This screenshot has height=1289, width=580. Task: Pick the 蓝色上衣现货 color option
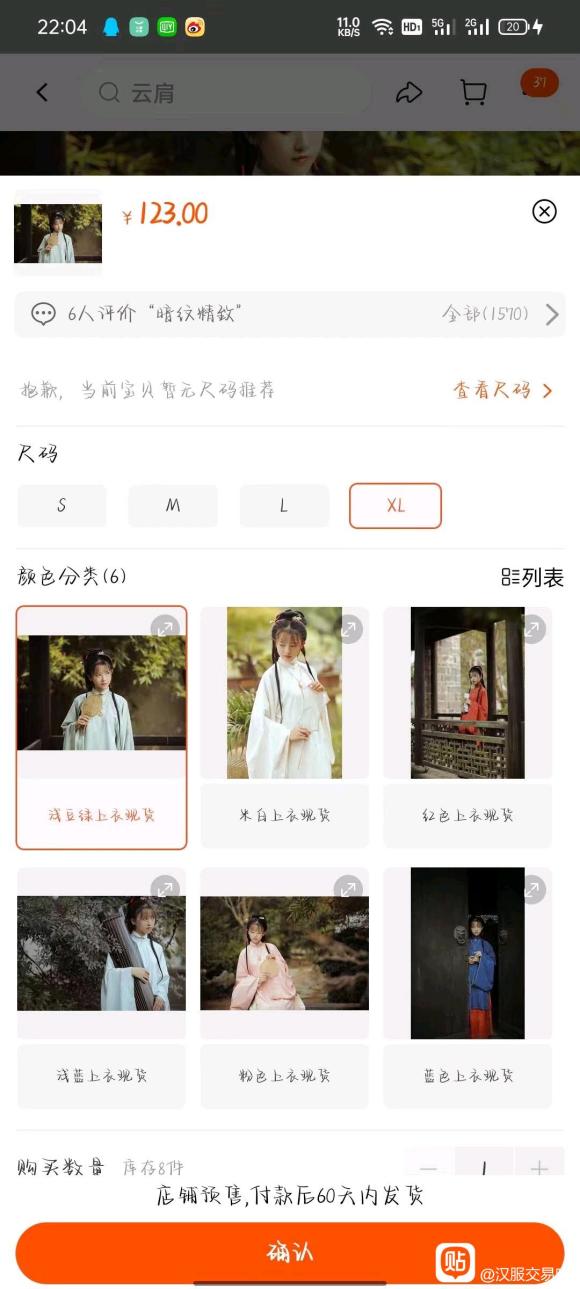pos(467,988)
